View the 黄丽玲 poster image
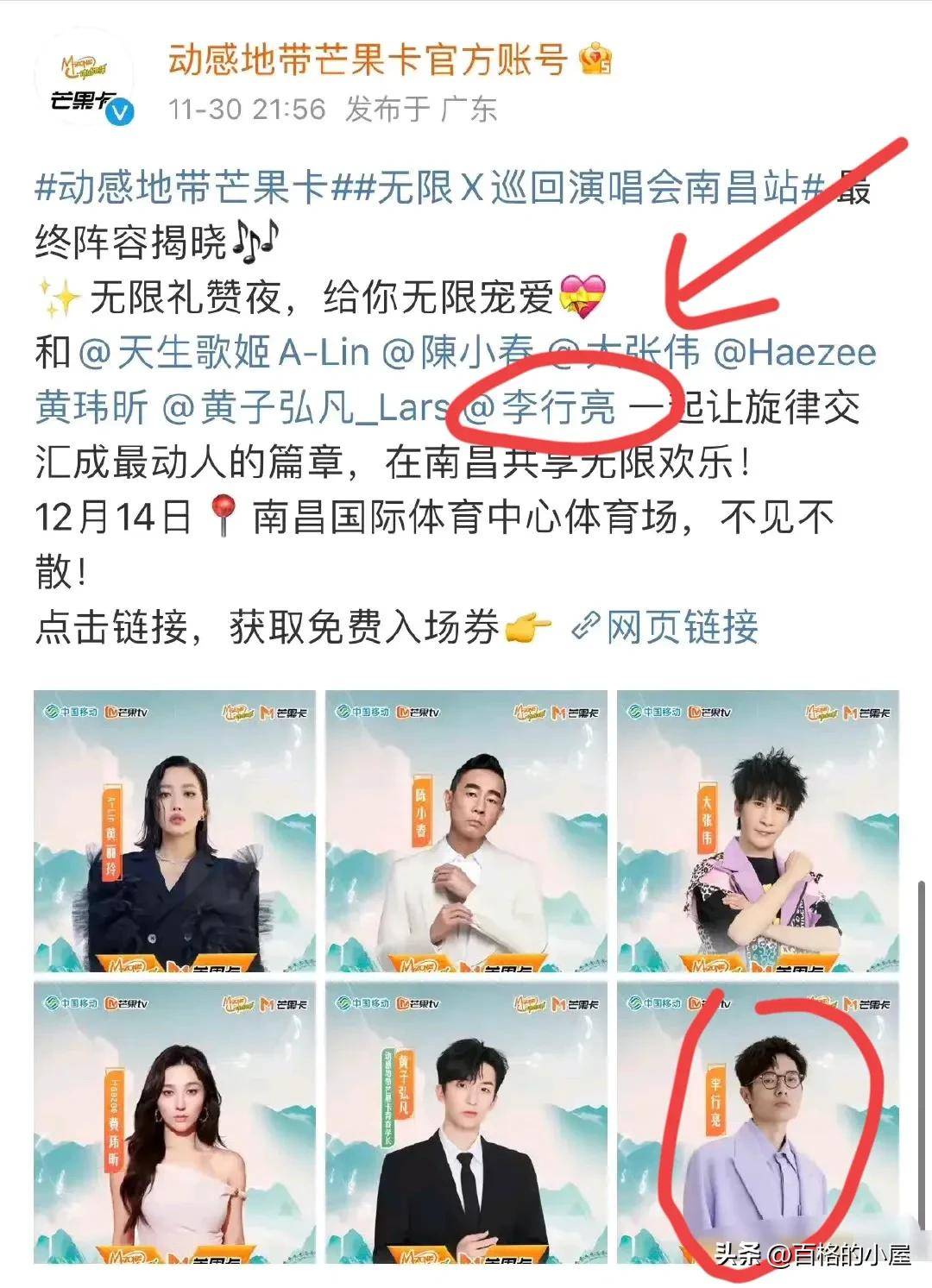This screenshot has height=1288, width=932. (x=175, y=831)
